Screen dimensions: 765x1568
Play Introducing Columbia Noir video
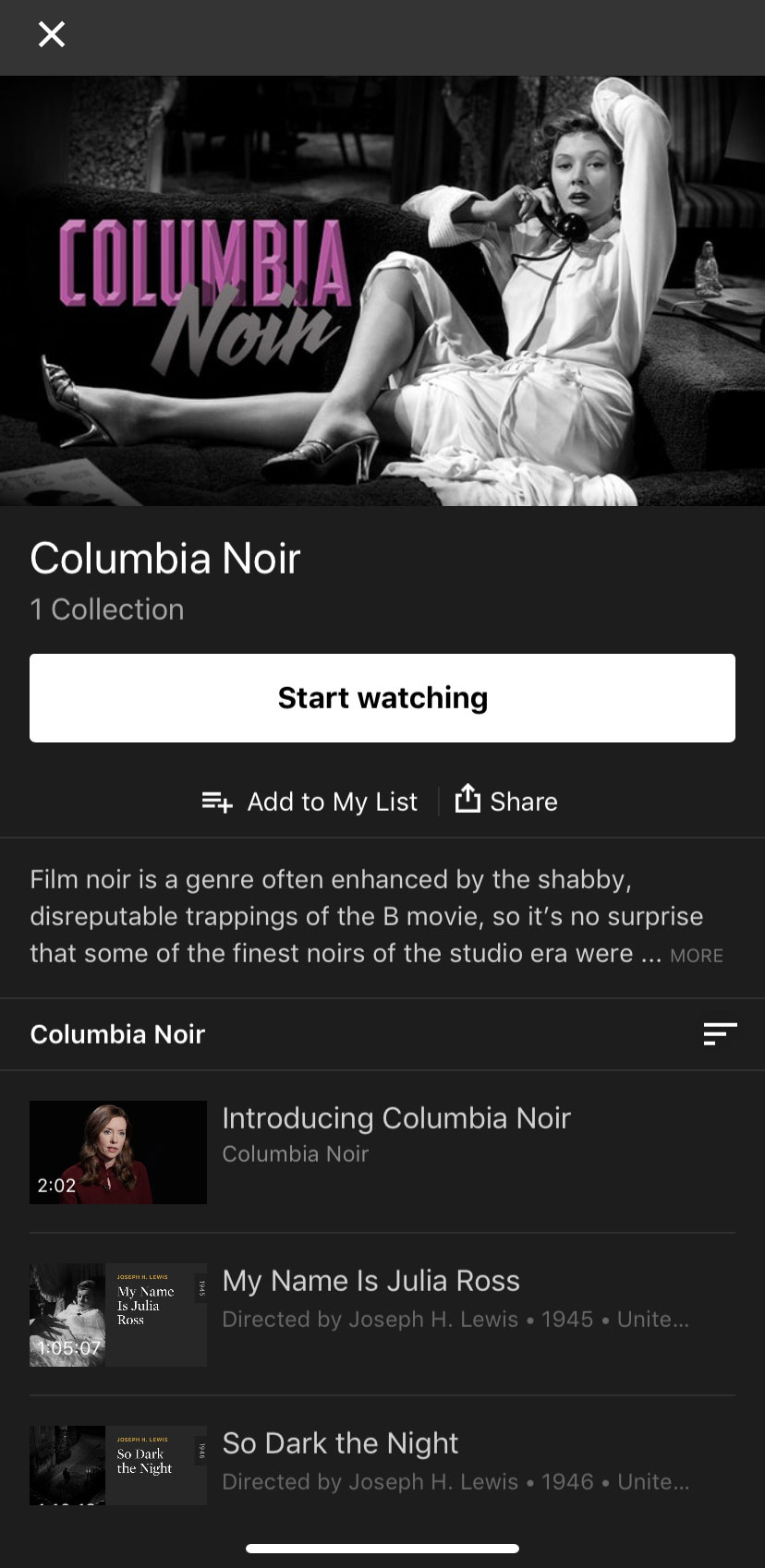coord(382,1152)
